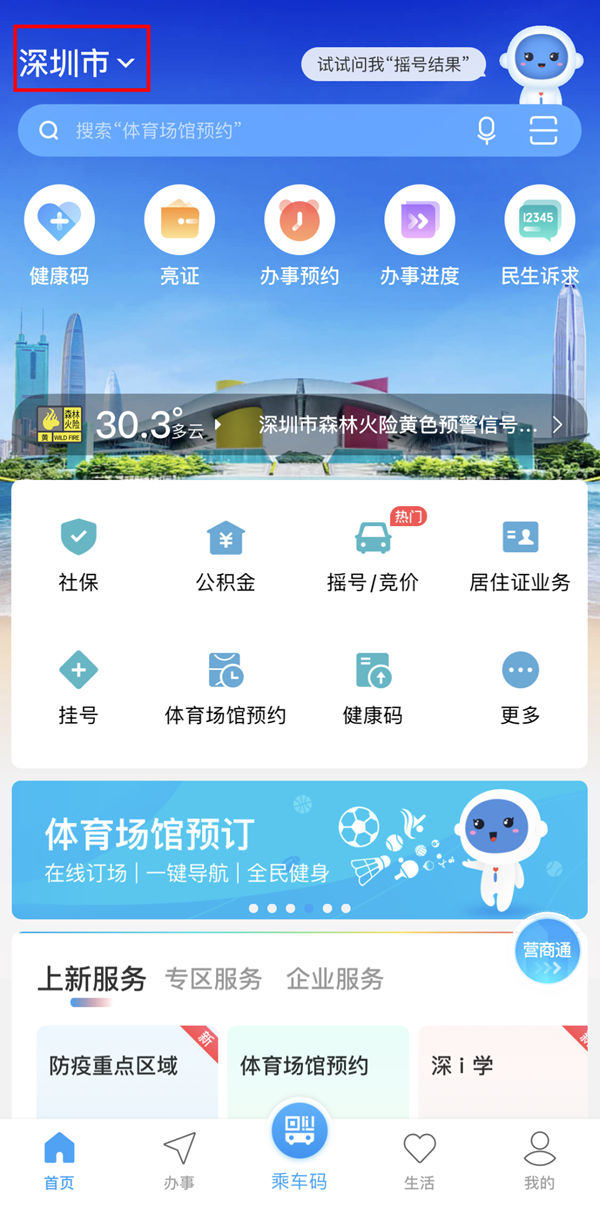Start voice search with microphone icon
Viewport: 600px width, 1215px height.
pyautogui.click(x=487, y=130)
